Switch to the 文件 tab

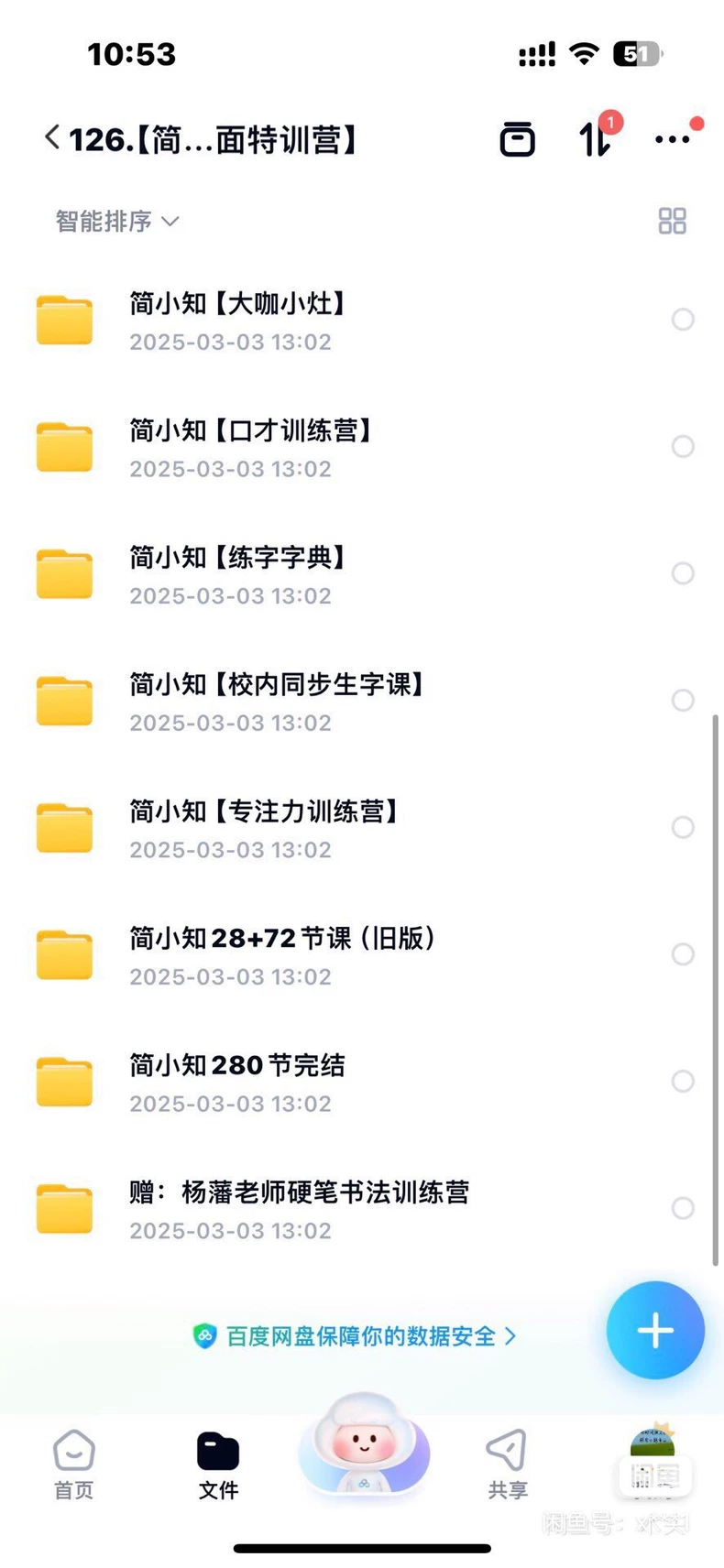pyautogui.click(x=218, y=1465)
